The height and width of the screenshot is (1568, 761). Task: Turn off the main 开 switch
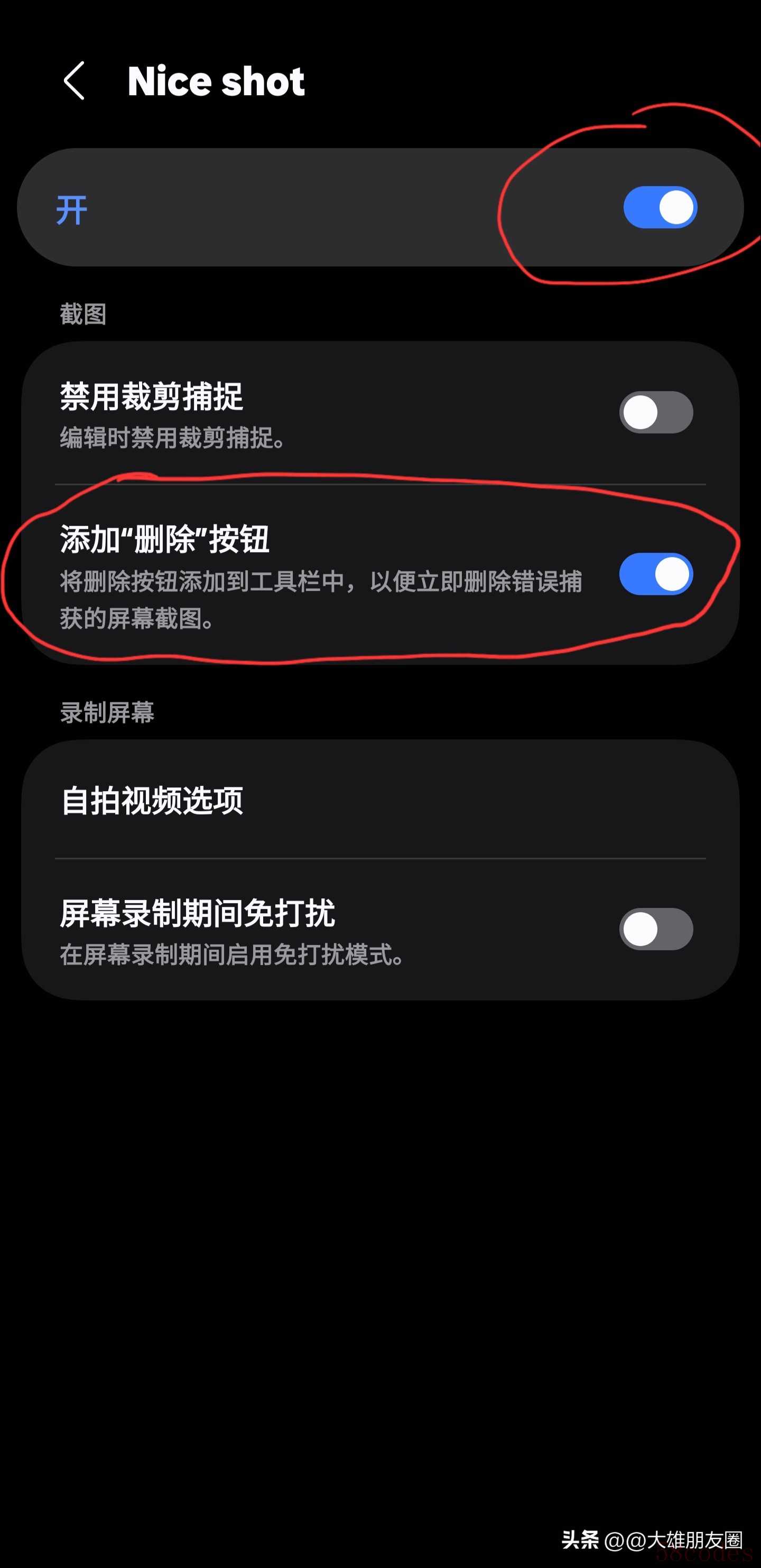(660, 208)
